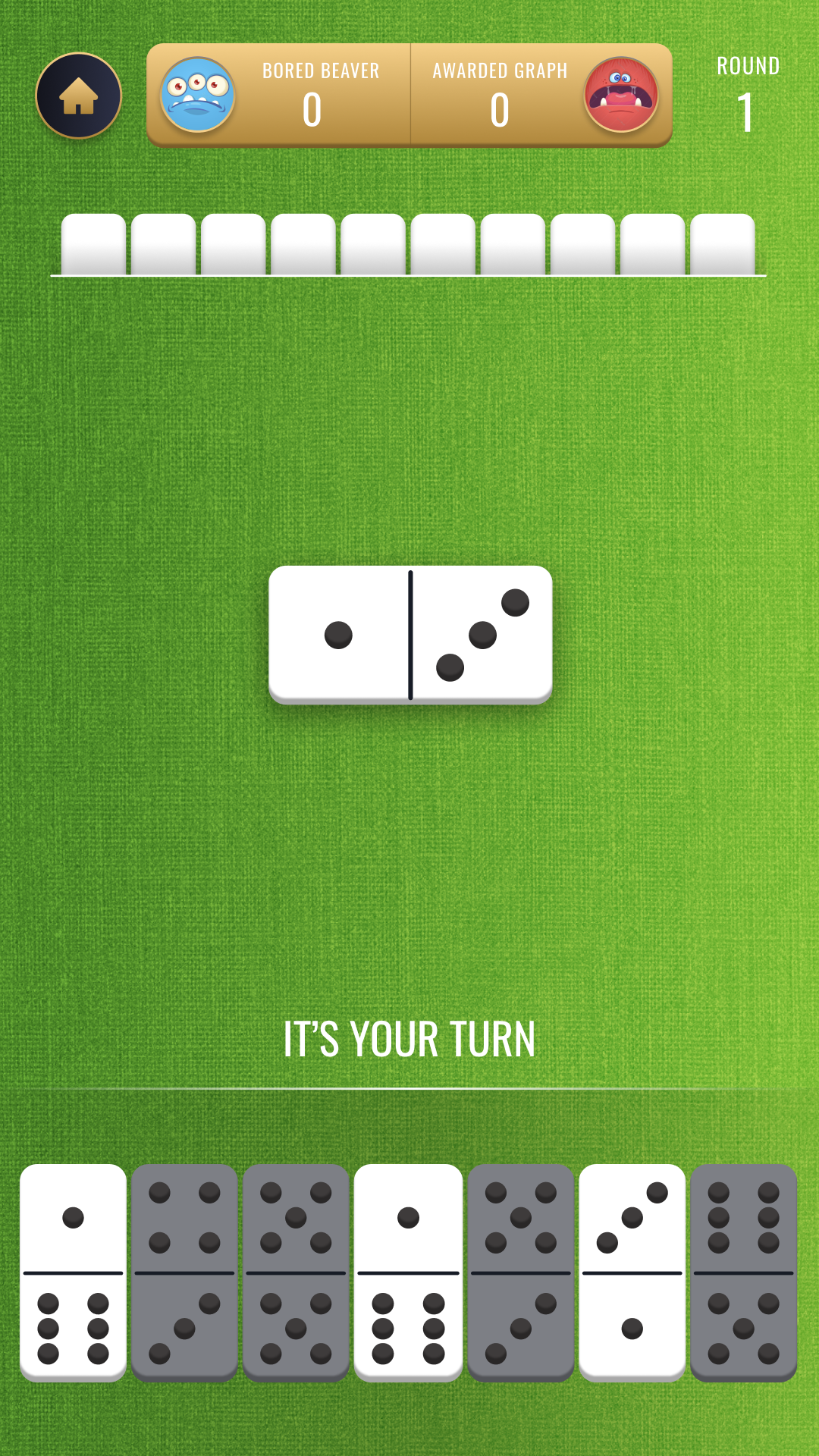Tap the double-five domino in your hand

[x=296, y=1272]
